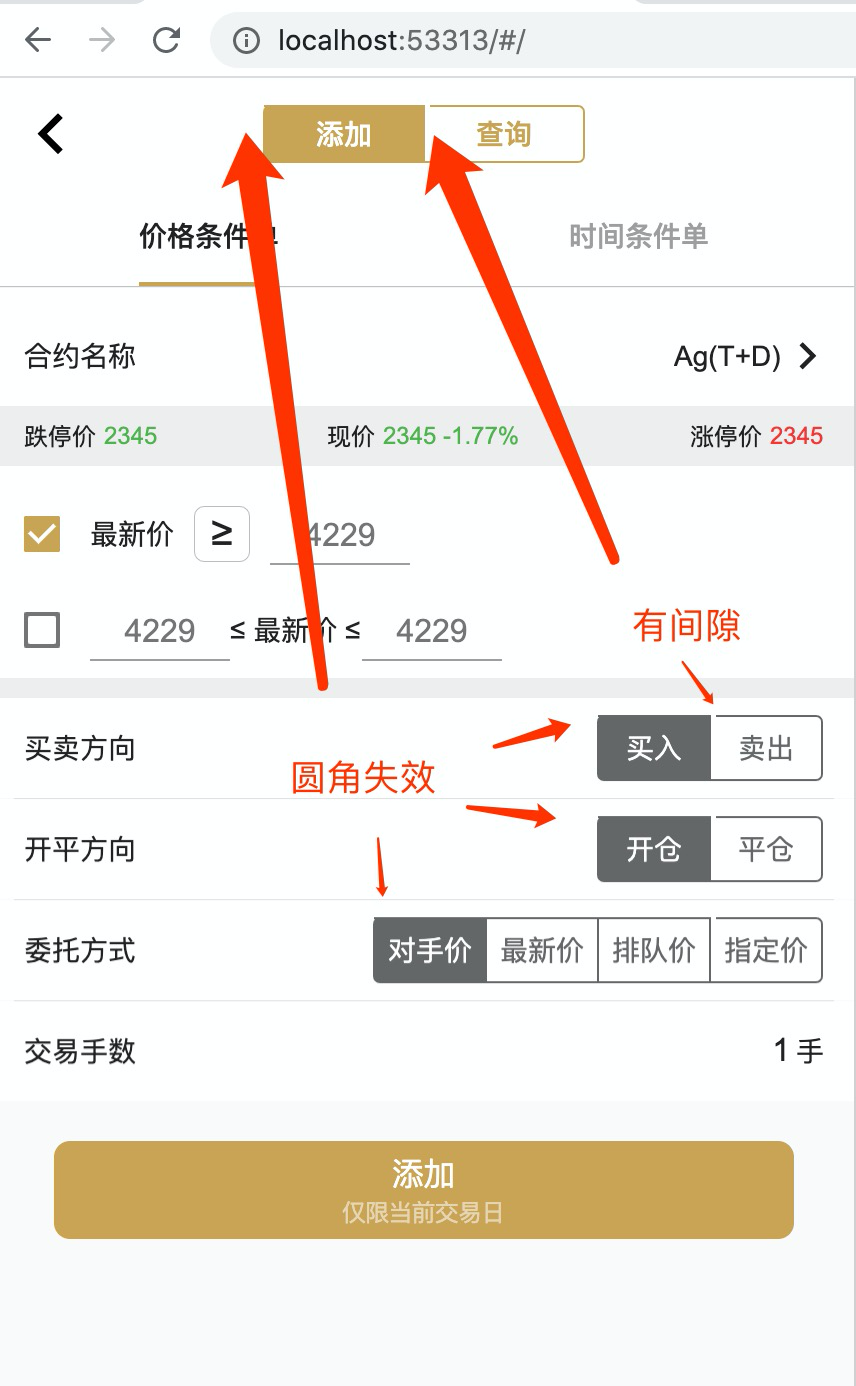Focus the price field next to ≥
The height and width of the screenshot is (1386, 856).
(x=340, y=536)
